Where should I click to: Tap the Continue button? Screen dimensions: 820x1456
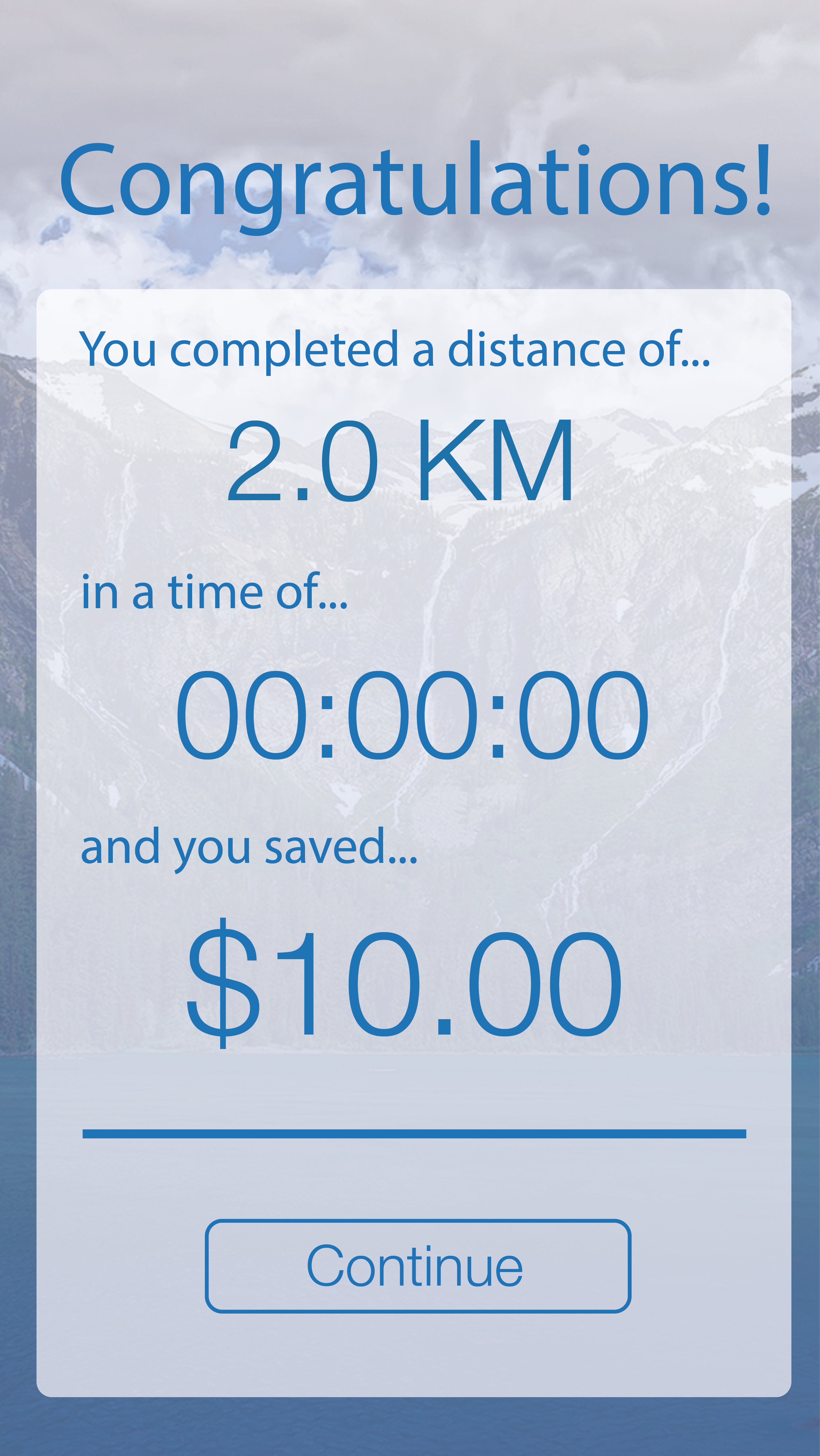click(417, 1266)
